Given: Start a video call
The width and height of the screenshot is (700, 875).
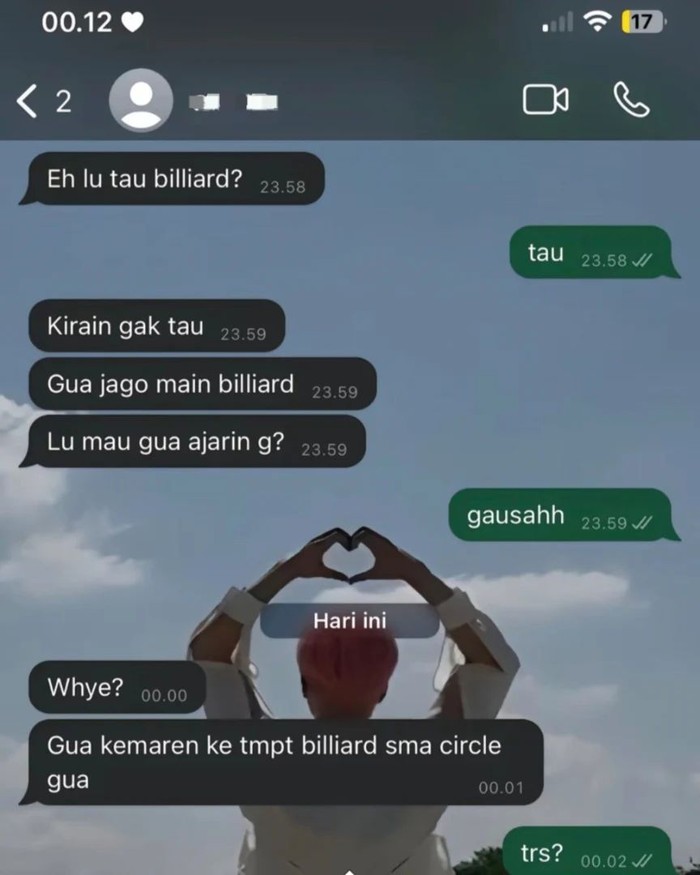Looking at the screenshot, I should pyautogui.click(x=546, y=100).
